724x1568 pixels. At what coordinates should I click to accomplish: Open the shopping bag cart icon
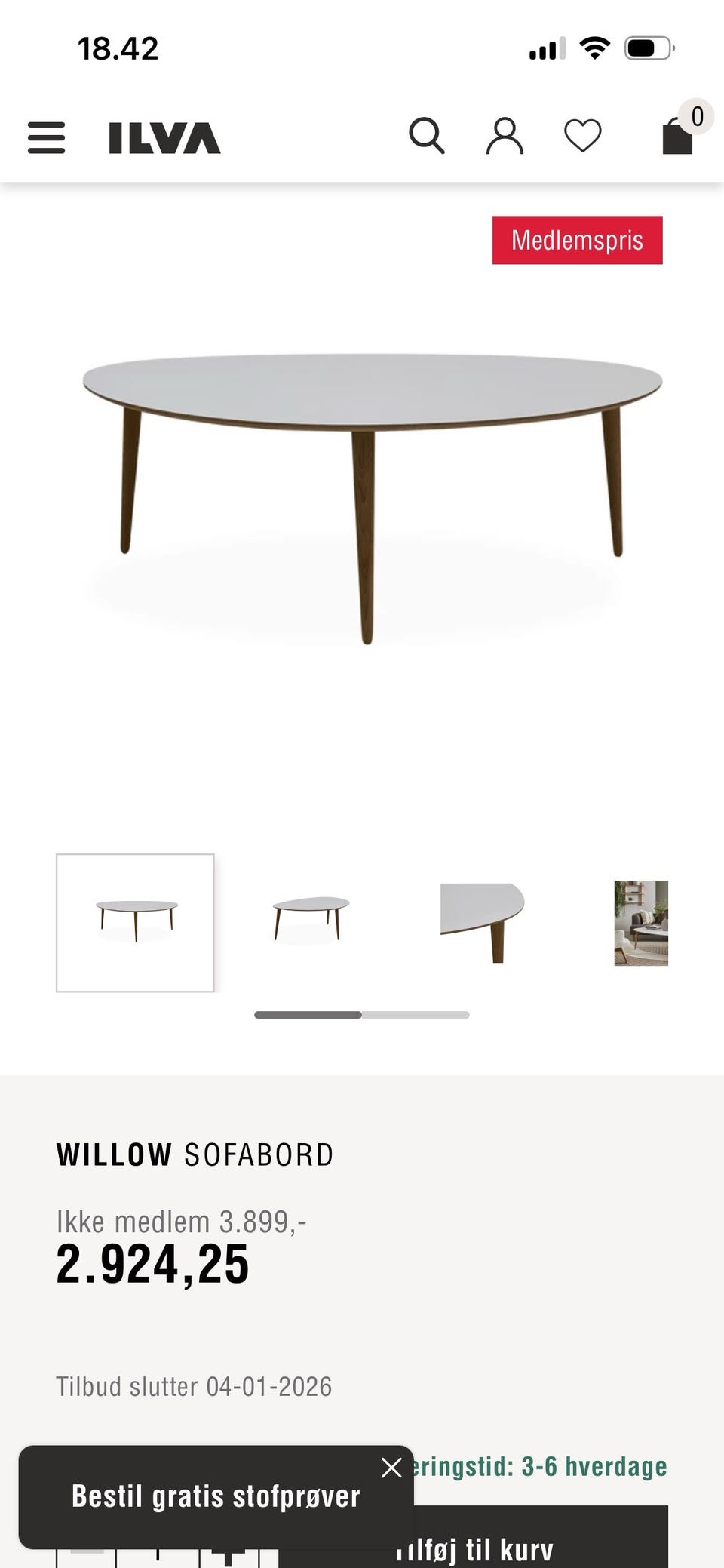676,140
